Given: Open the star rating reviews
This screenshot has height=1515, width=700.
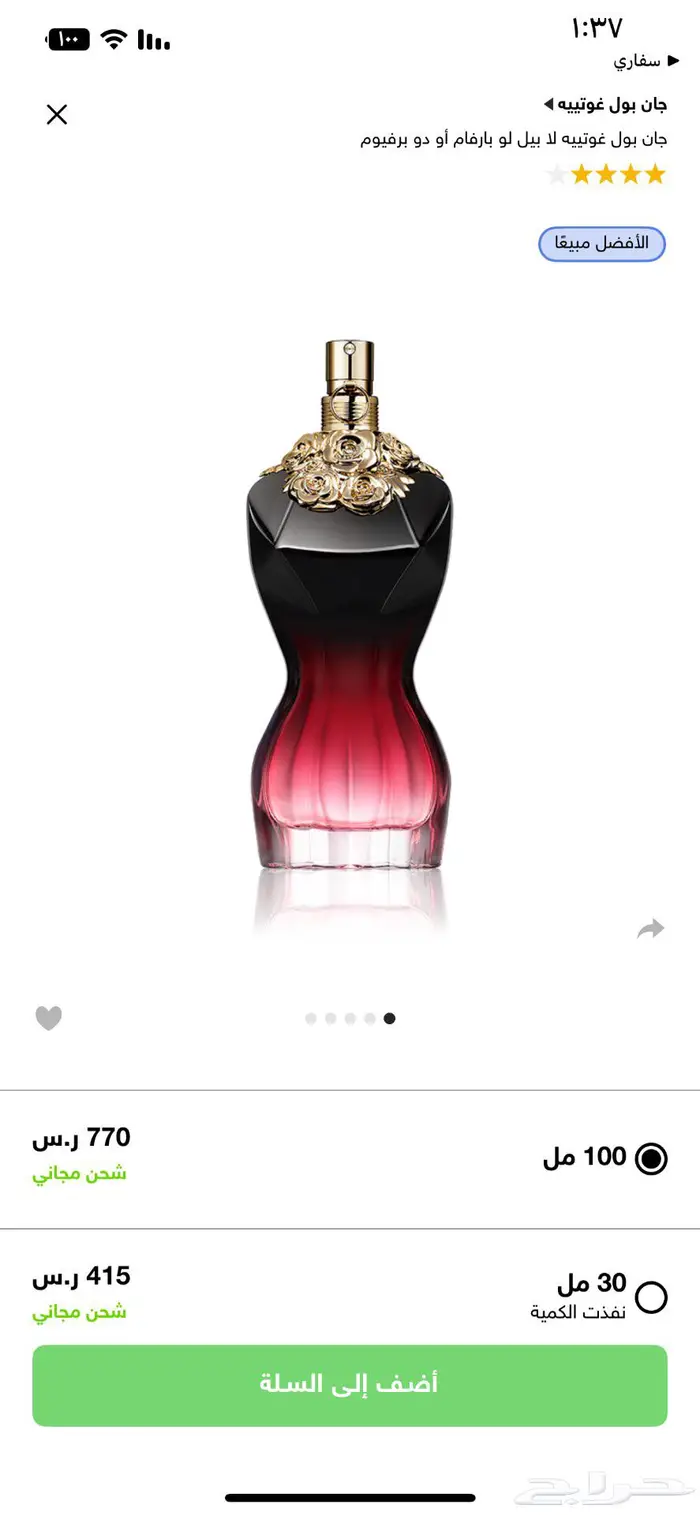Looking at the screenshot, I should tap(605, 175).
